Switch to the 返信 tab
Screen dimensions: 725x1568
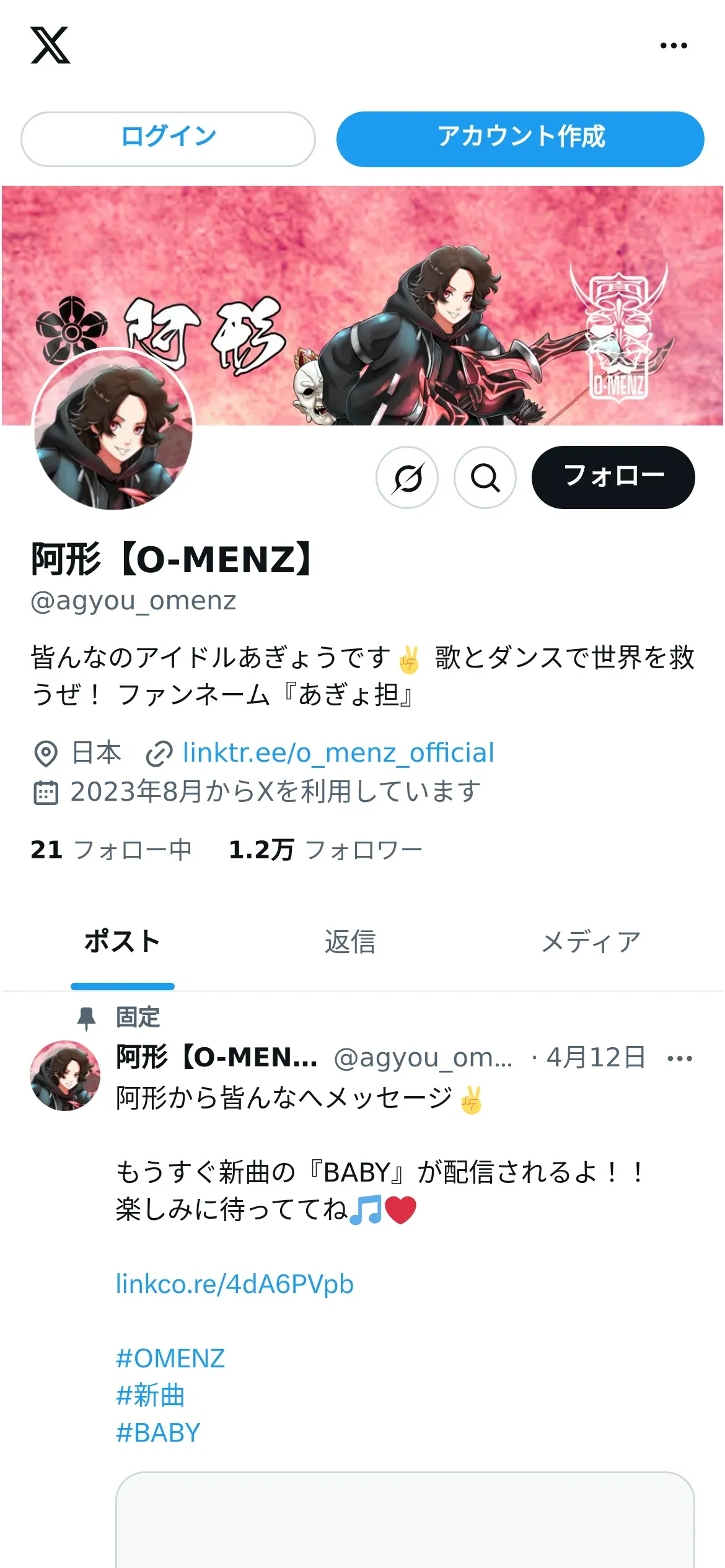350,942
